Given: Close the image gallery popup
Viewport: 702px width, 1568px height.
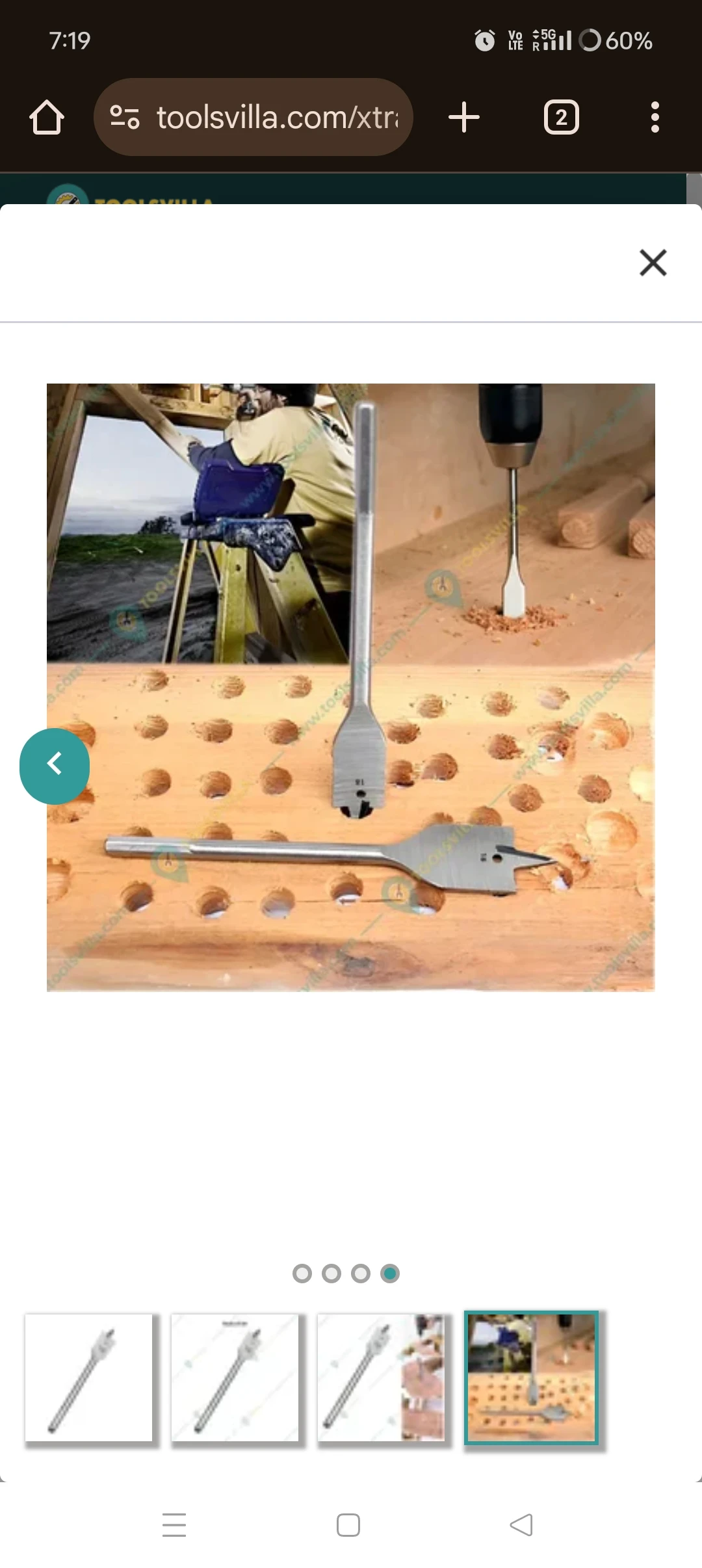Looking at the screenshot, I should click(x=653, y=263).
